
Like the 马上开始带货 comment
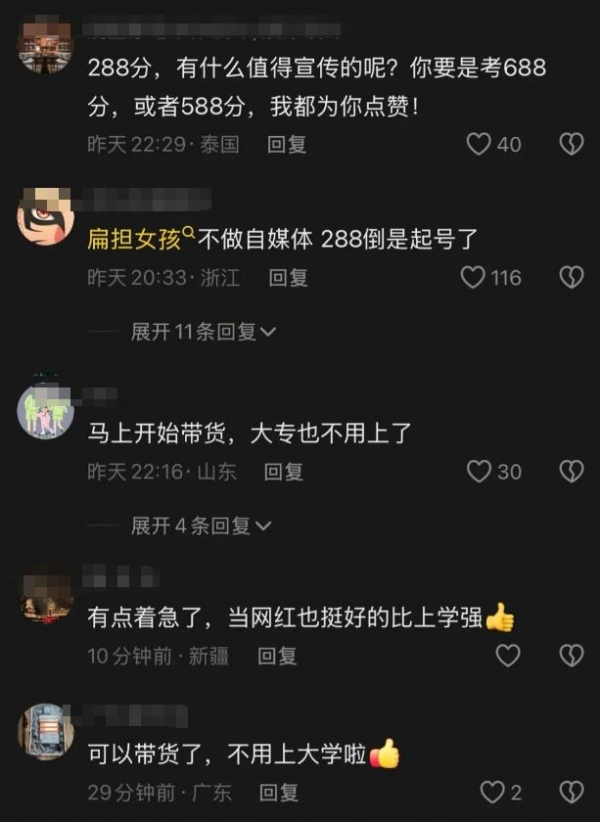[480, 470]
